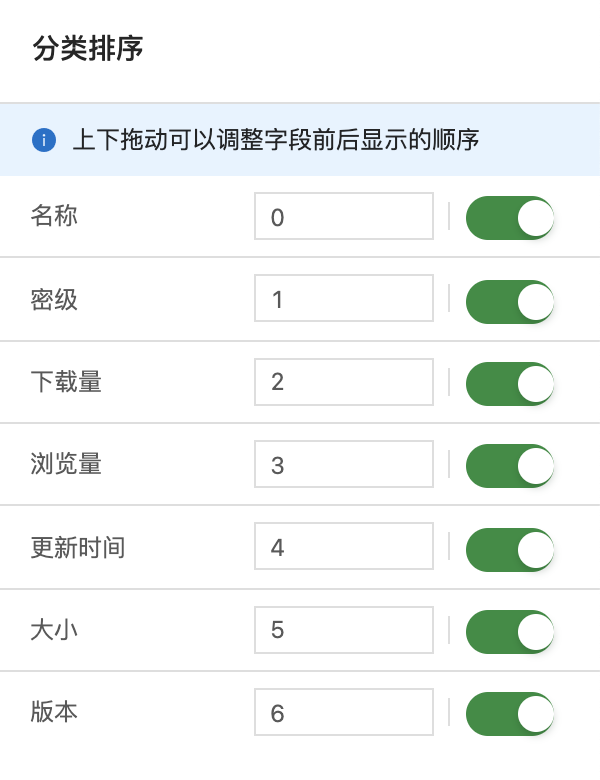Focus the 密级 order input box
Screen dimensions: 600x780
[343, 299]
